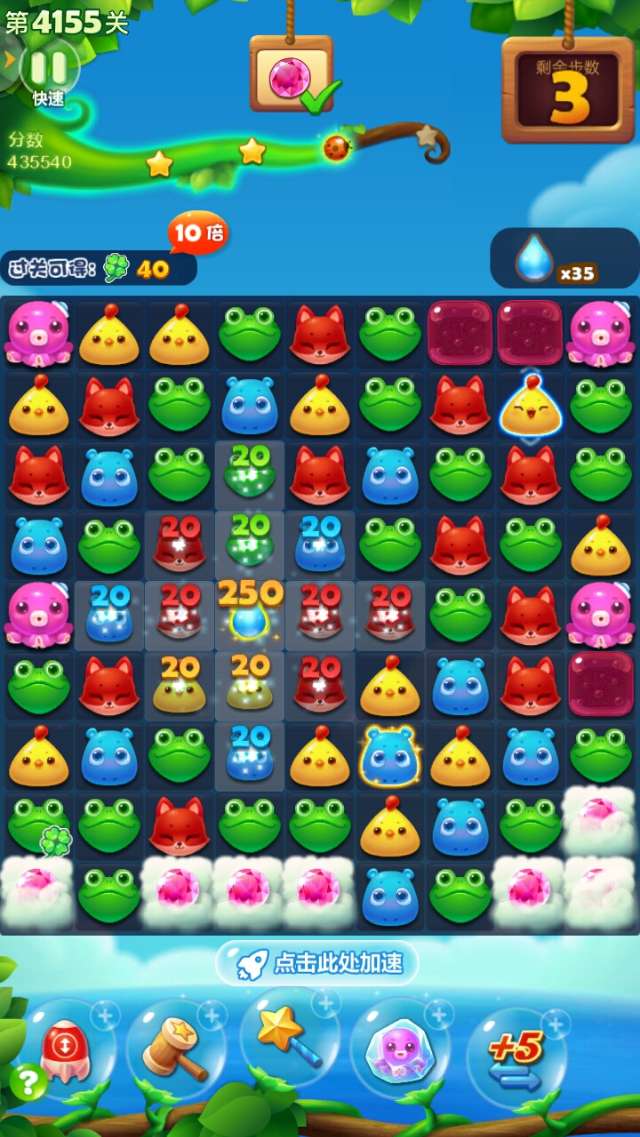The image size is (640, 1137).
Task: Open the green help question mark
Action: pos(27,1081)
